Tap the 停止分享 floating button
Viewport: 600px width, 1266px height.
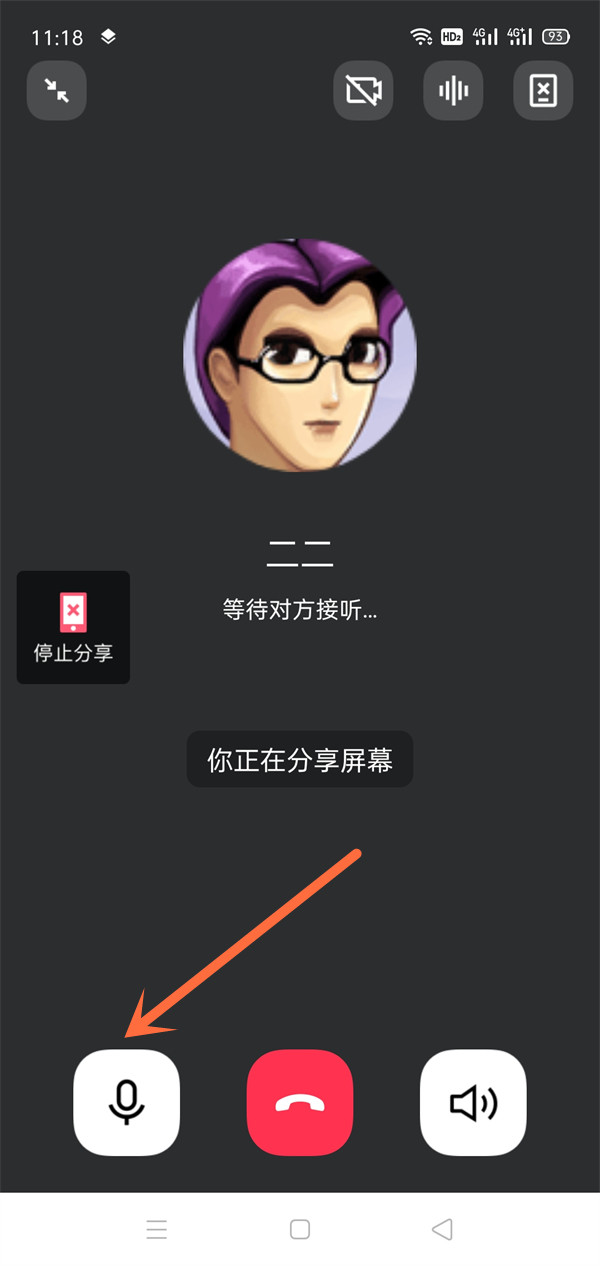click(x=73, y=627)
